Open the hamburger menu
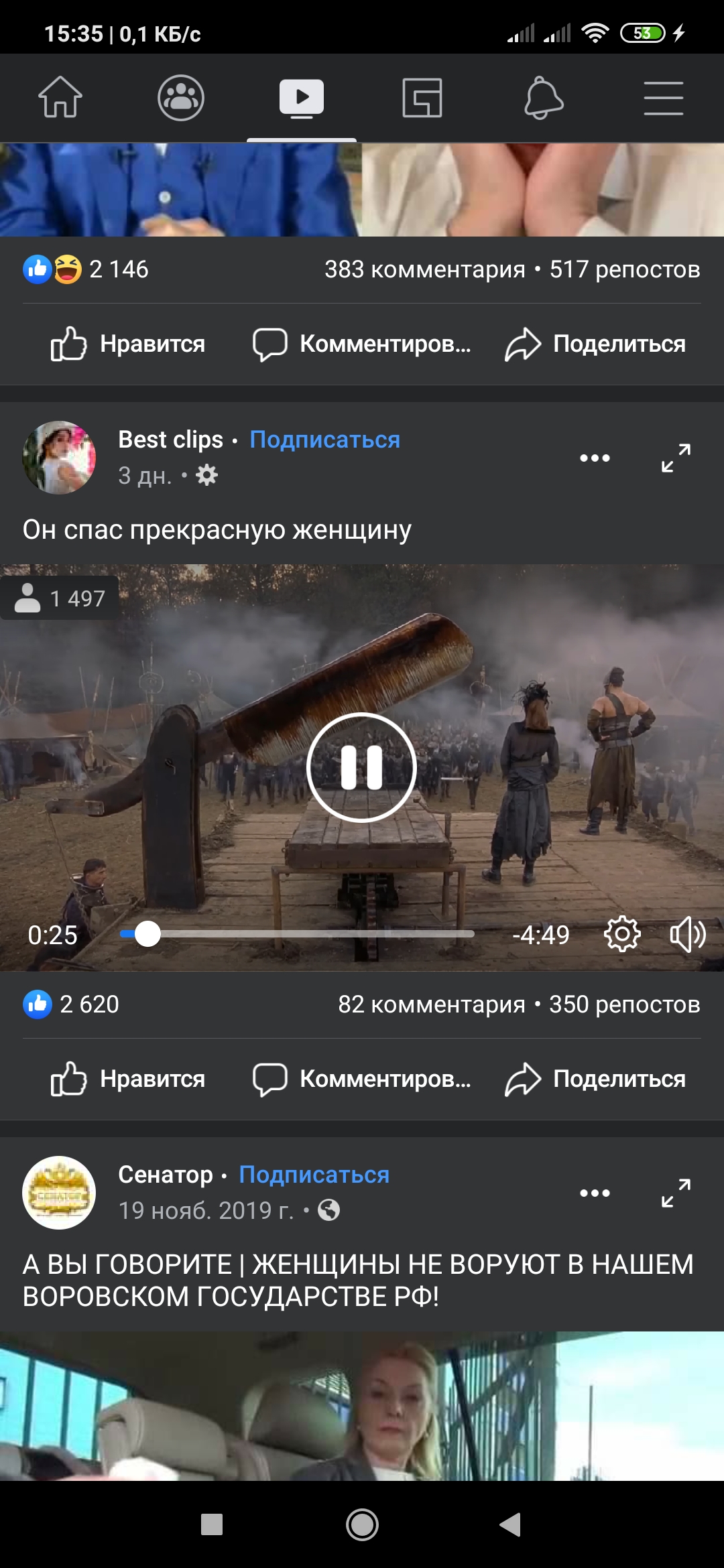Viewport: 724px width, 1568px height. pos(663,98)
